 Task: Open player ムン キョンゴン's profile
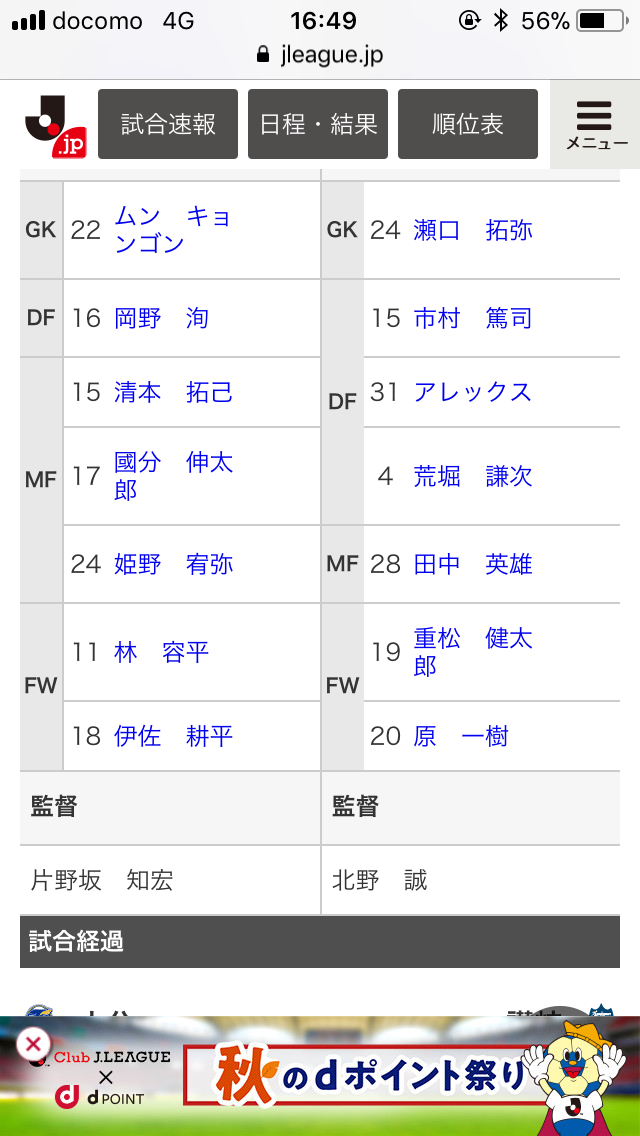172,230
